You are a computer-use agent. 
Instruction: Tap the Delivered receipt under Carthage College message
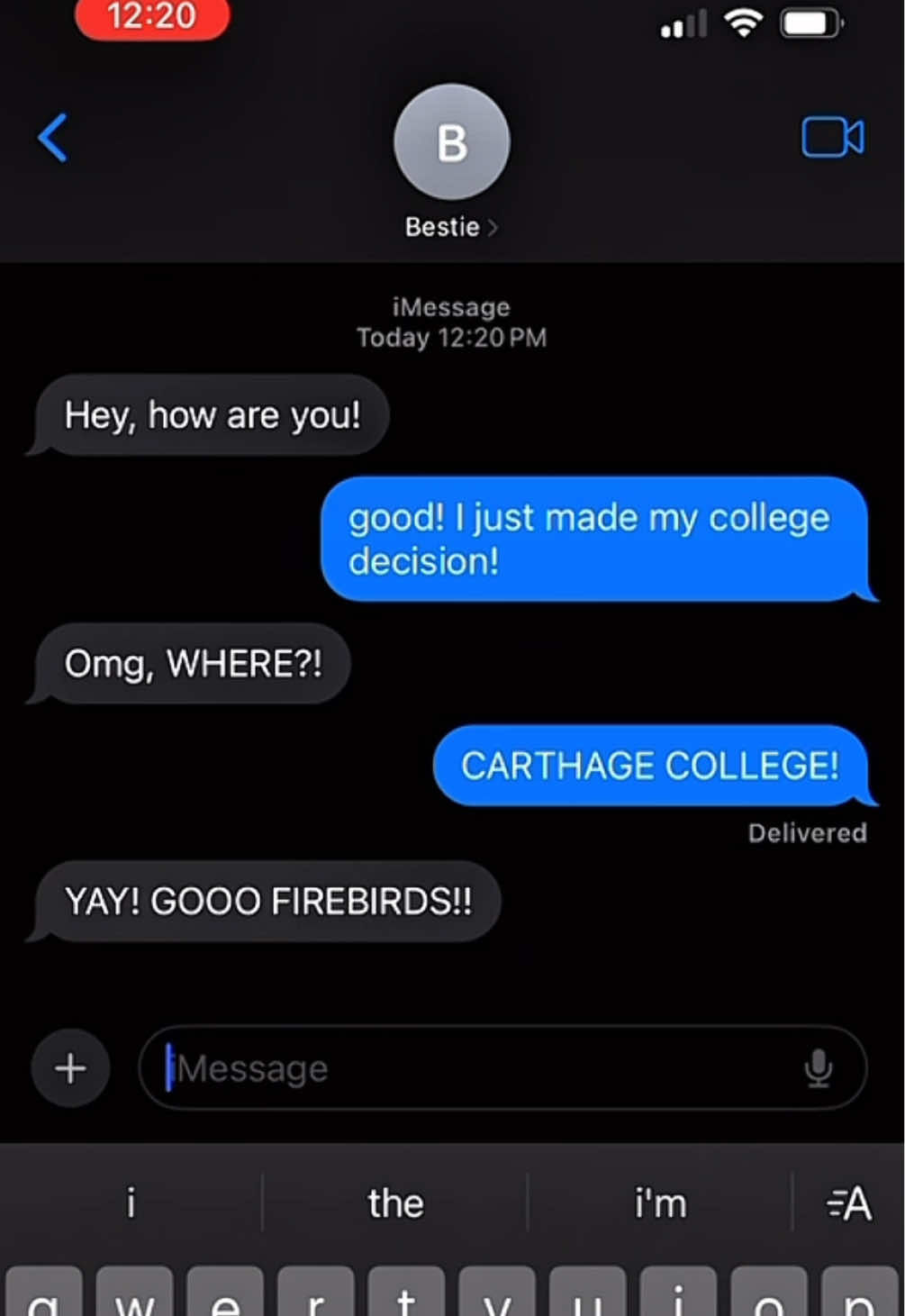(x=806, y=832)
